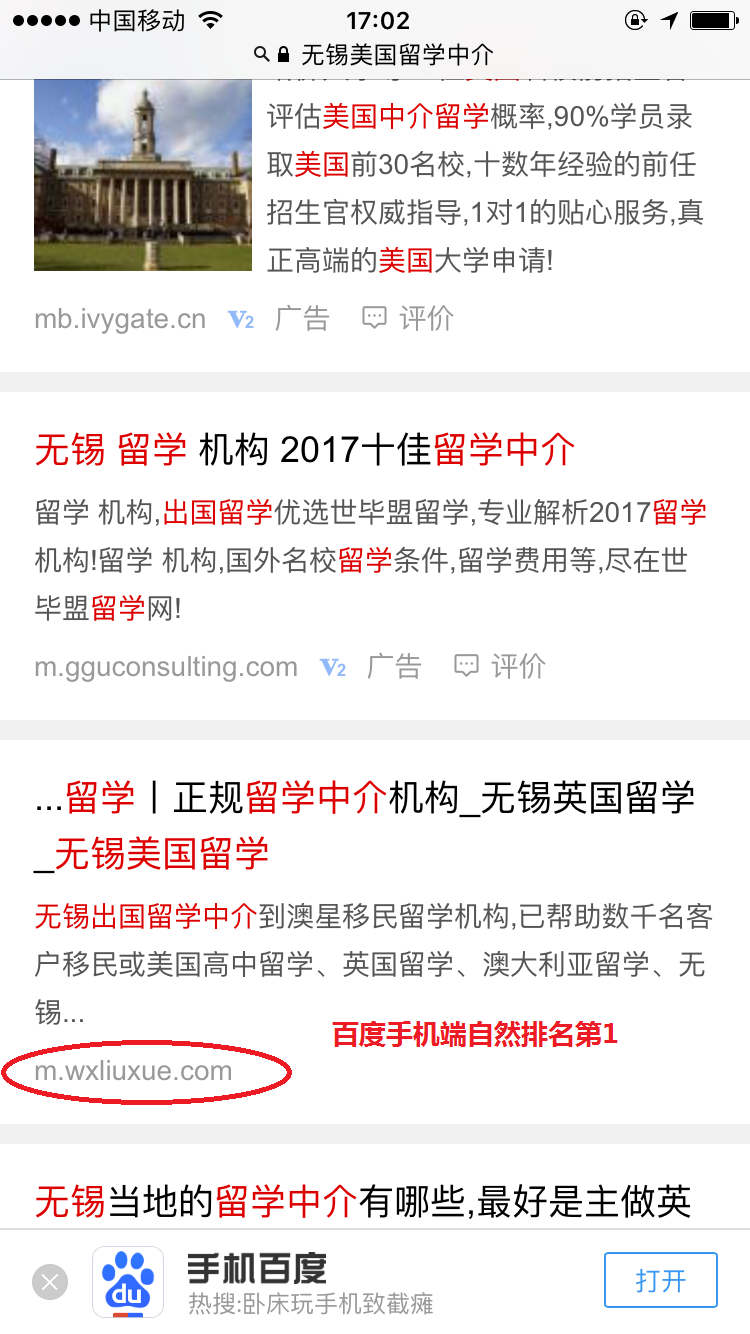Tap 评价 next to m.gguconsulting.com
The image size is (750, 1334).
[x=500, y=667]
